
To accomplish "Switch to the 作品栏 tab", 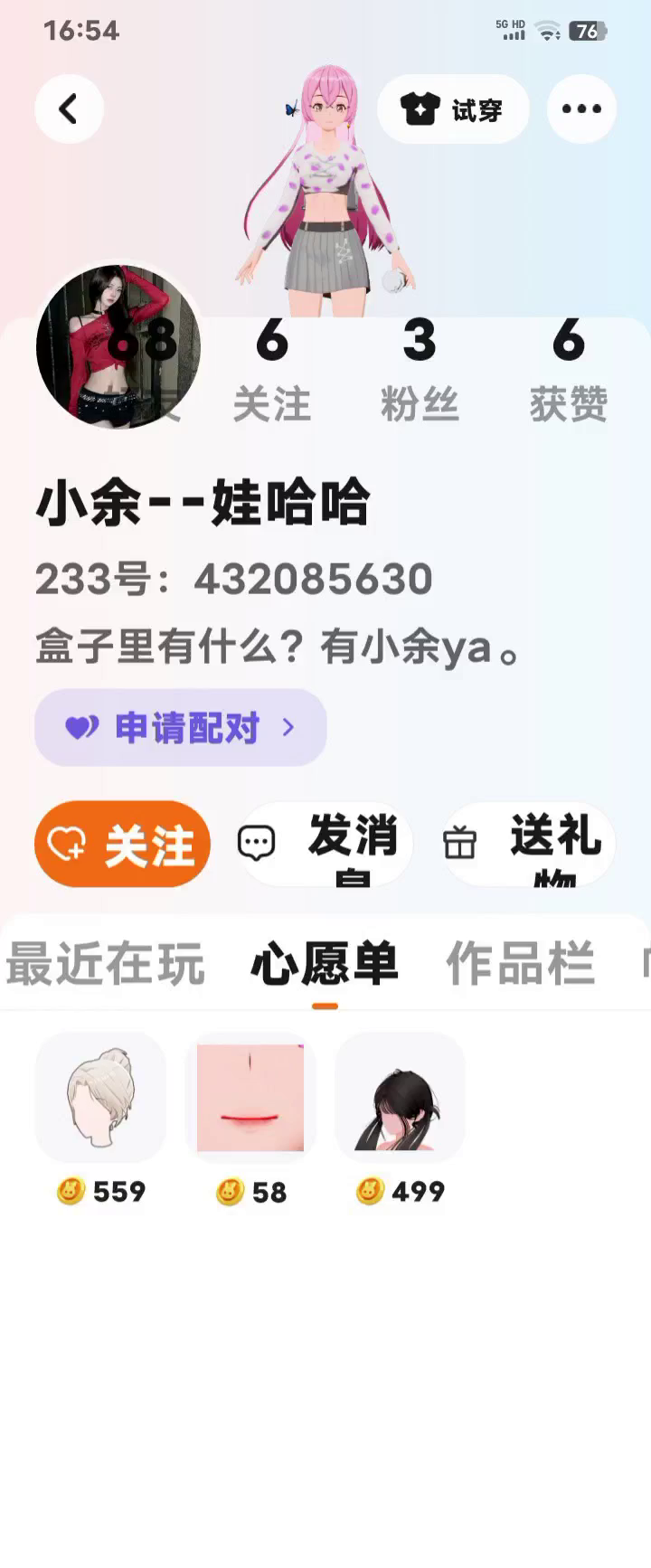I will pos(521,964).
